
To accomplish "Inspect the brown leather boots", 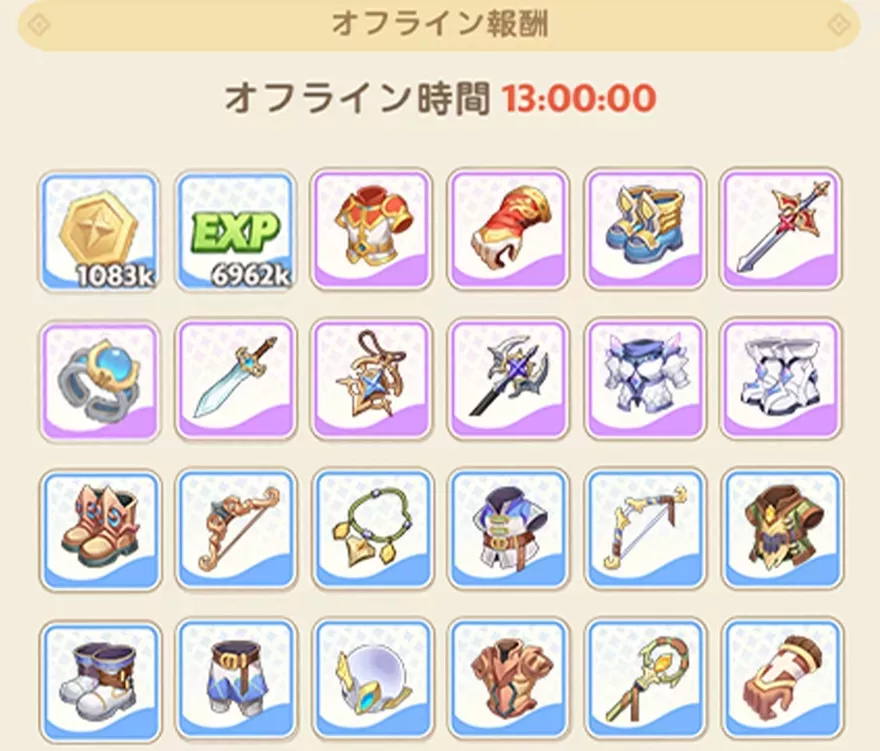I will 99,530.
